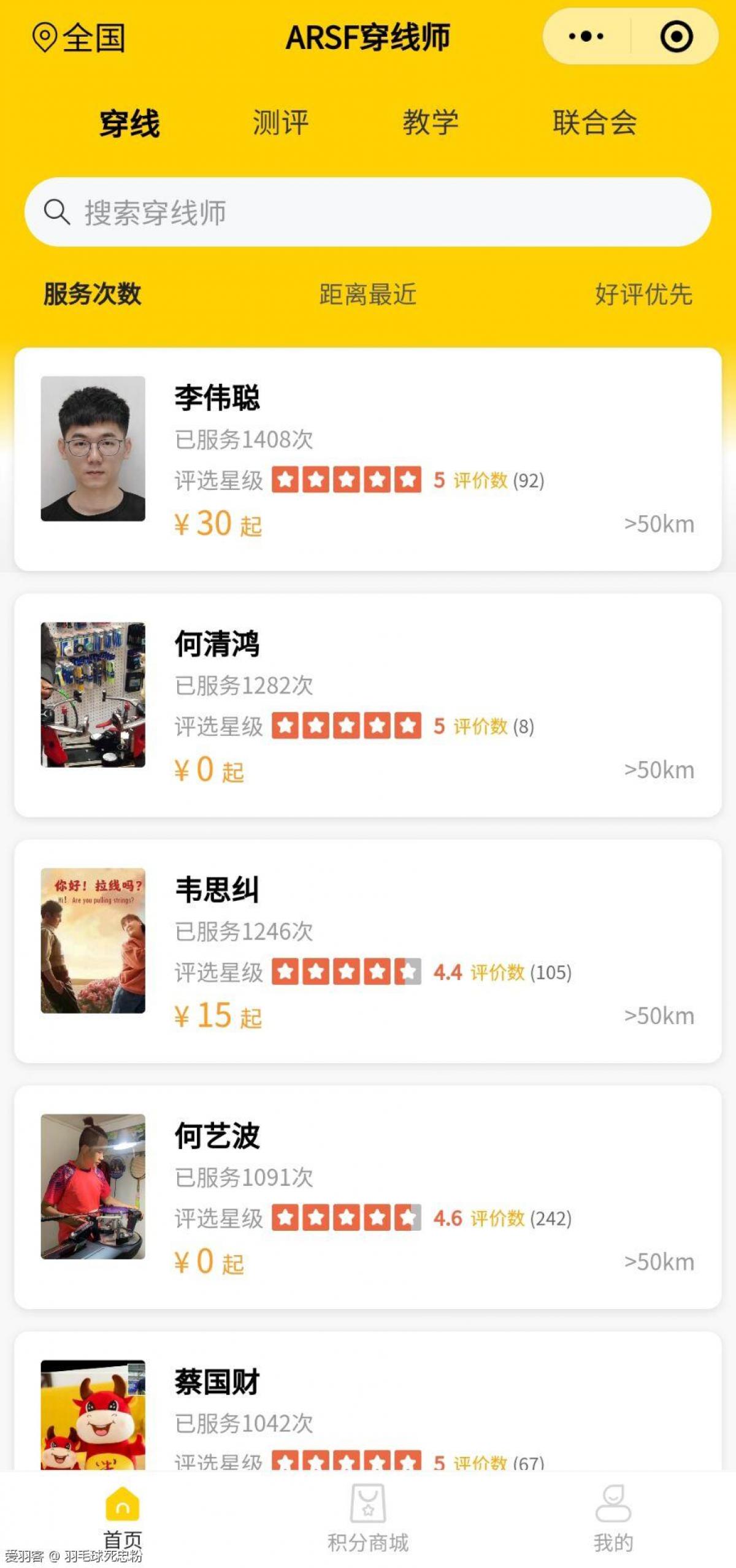Go to the 首页 tab
Image resolution: width=736 pixels, height=1568 pixels.
coord(123,1516)
